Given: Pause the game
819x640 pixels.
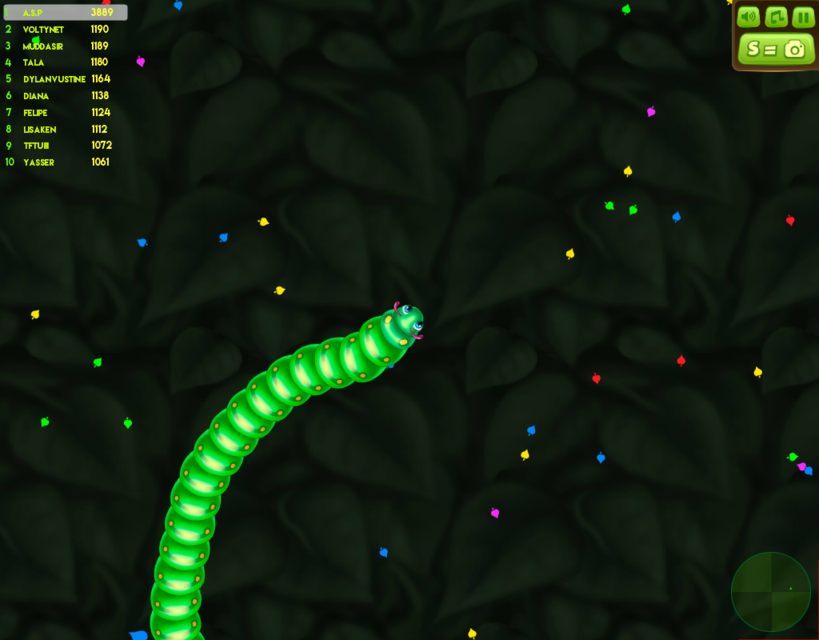Looking at the screenshot, I should [x=803, y=17].
